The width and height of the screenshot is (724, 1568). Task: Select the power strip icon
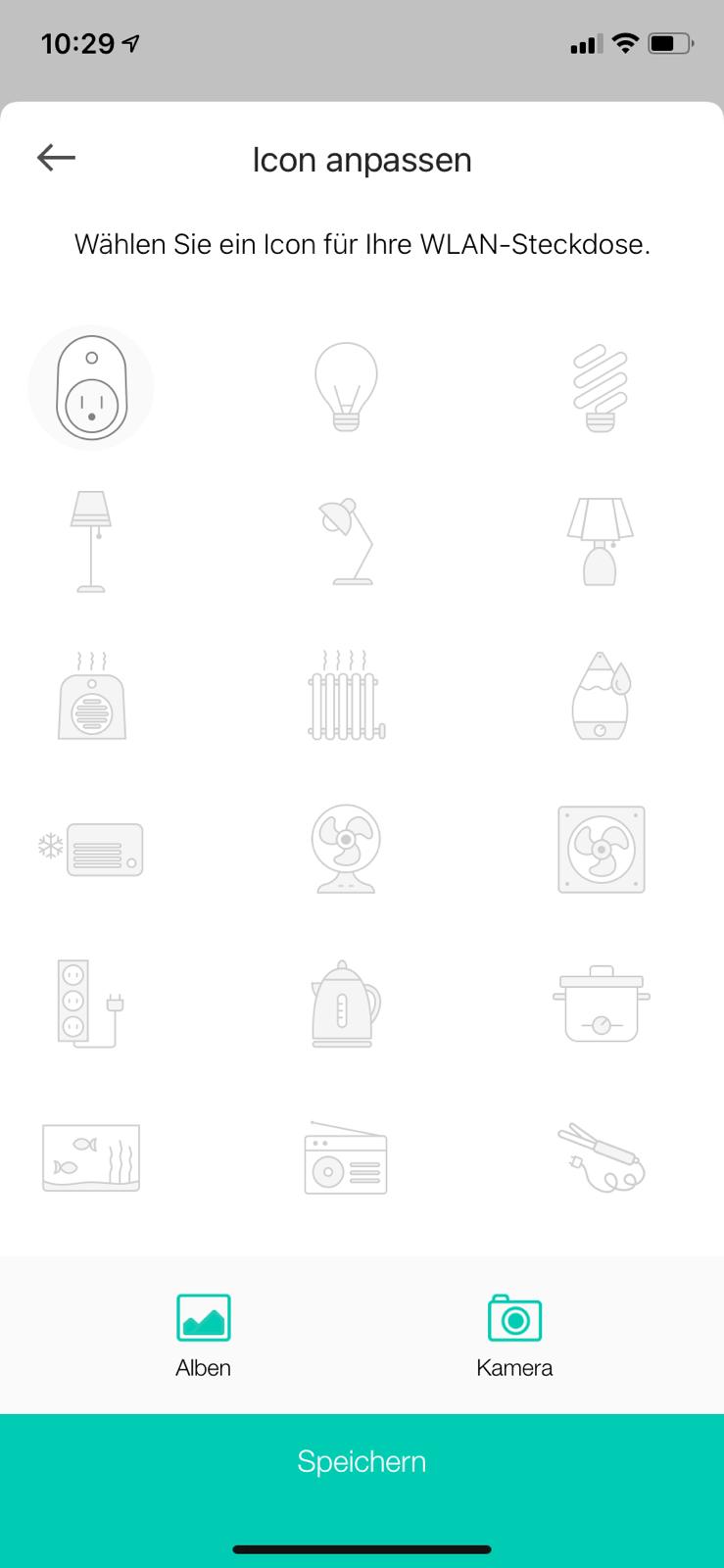click(91, 1004)
